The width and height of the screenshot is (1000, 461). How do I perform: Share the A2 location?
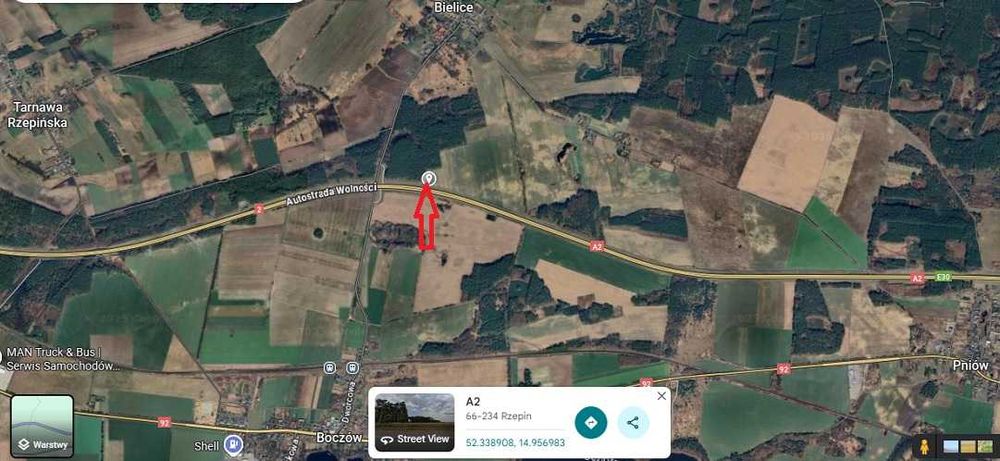[x=633, y=422]
